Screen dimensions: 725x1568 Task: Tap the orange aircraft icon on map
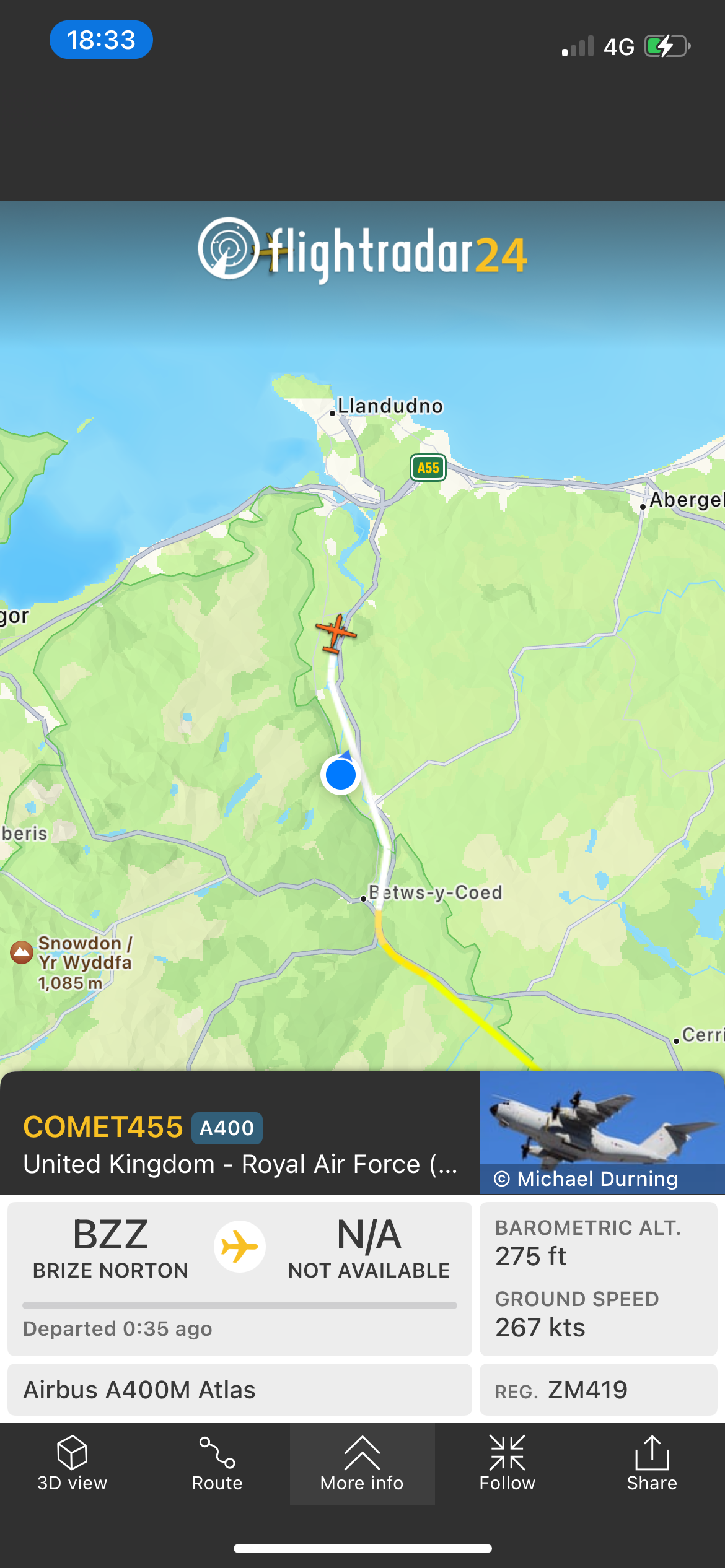tap(335, 633)
